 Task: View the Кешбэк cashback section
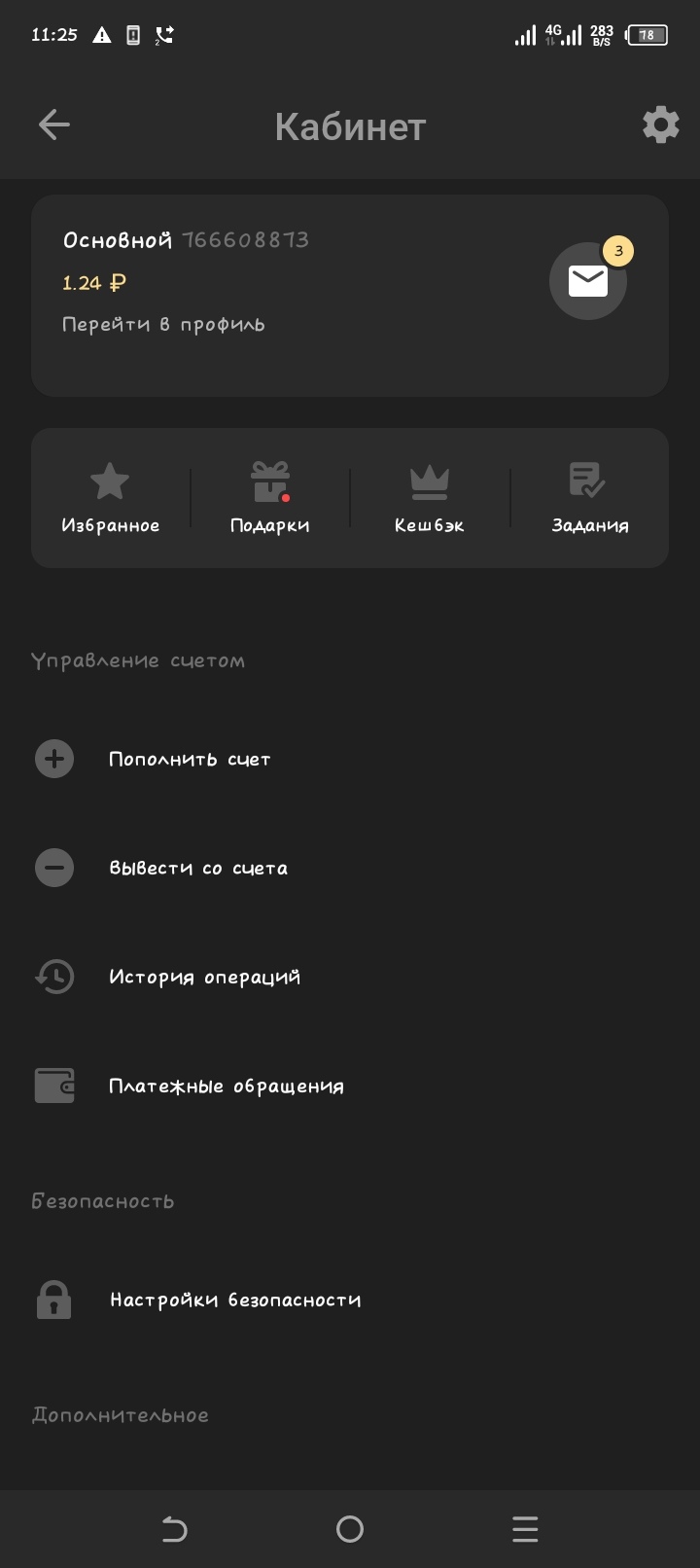429,498
